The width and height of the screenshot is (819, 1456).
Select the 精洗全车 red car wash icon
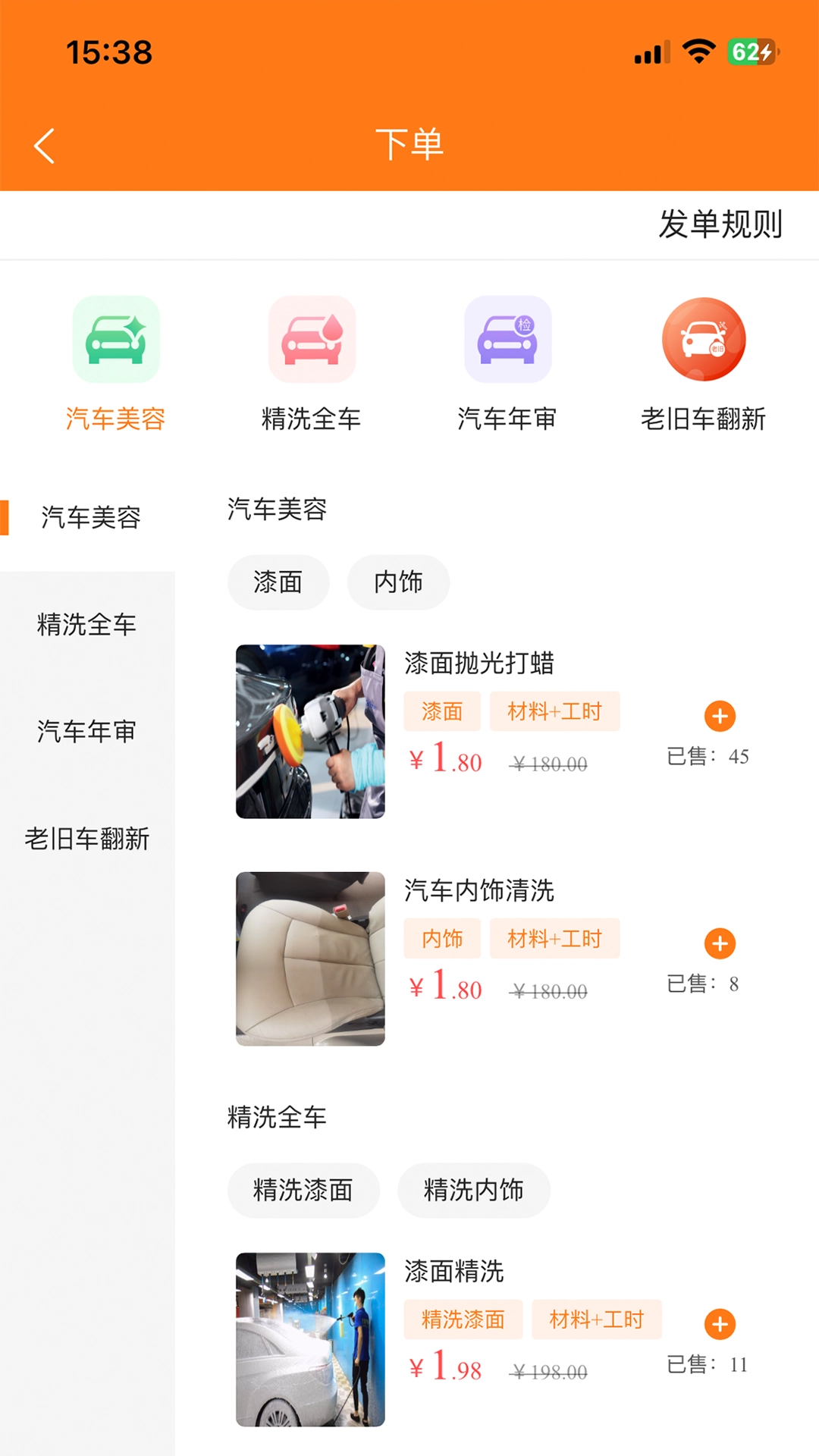(x=312, y=339)
